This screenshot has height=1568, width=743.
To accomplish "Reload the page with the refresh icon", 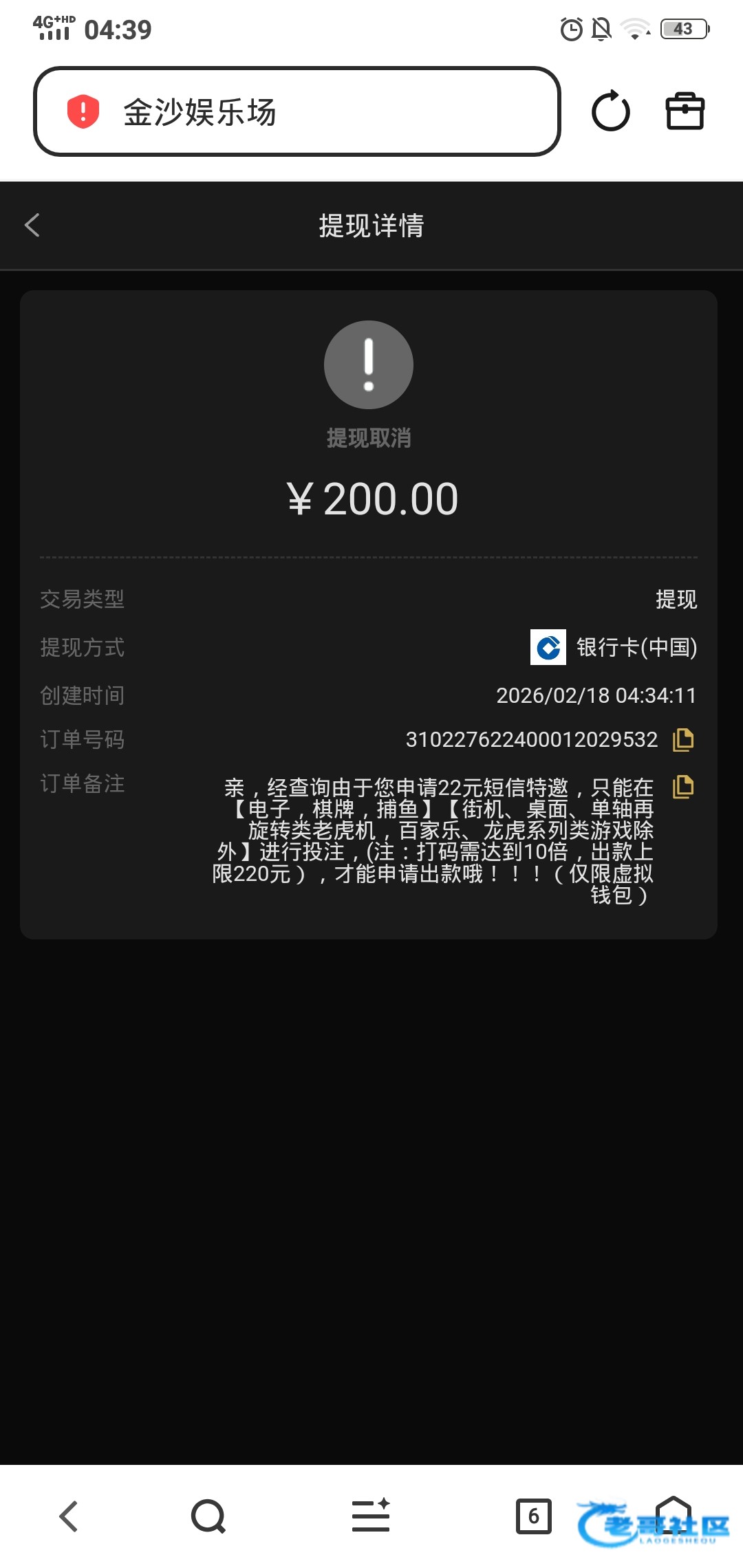I will coord(610,111).
